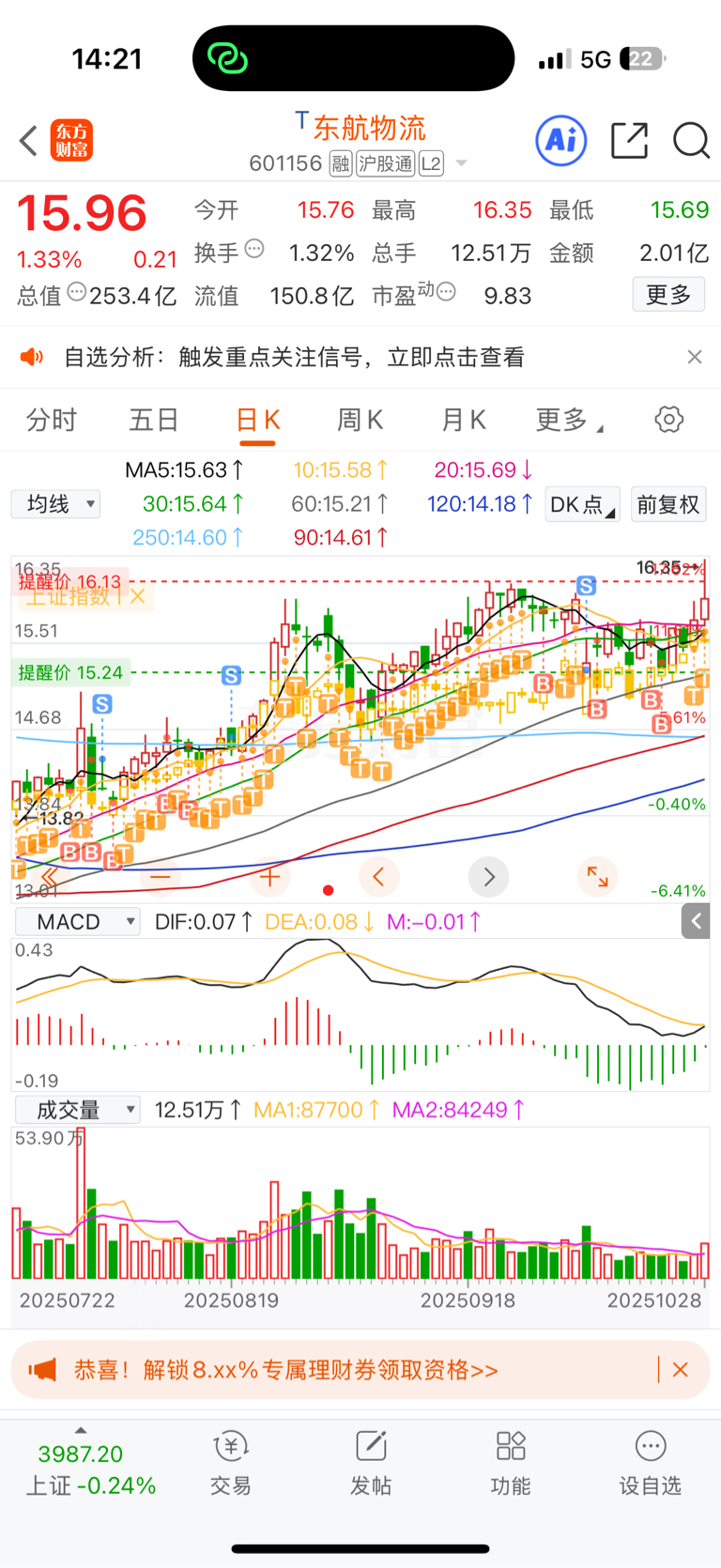Open the 均线 indicator dropdown
Viewport: 721px width, 1568px height.
pos(56,504)
